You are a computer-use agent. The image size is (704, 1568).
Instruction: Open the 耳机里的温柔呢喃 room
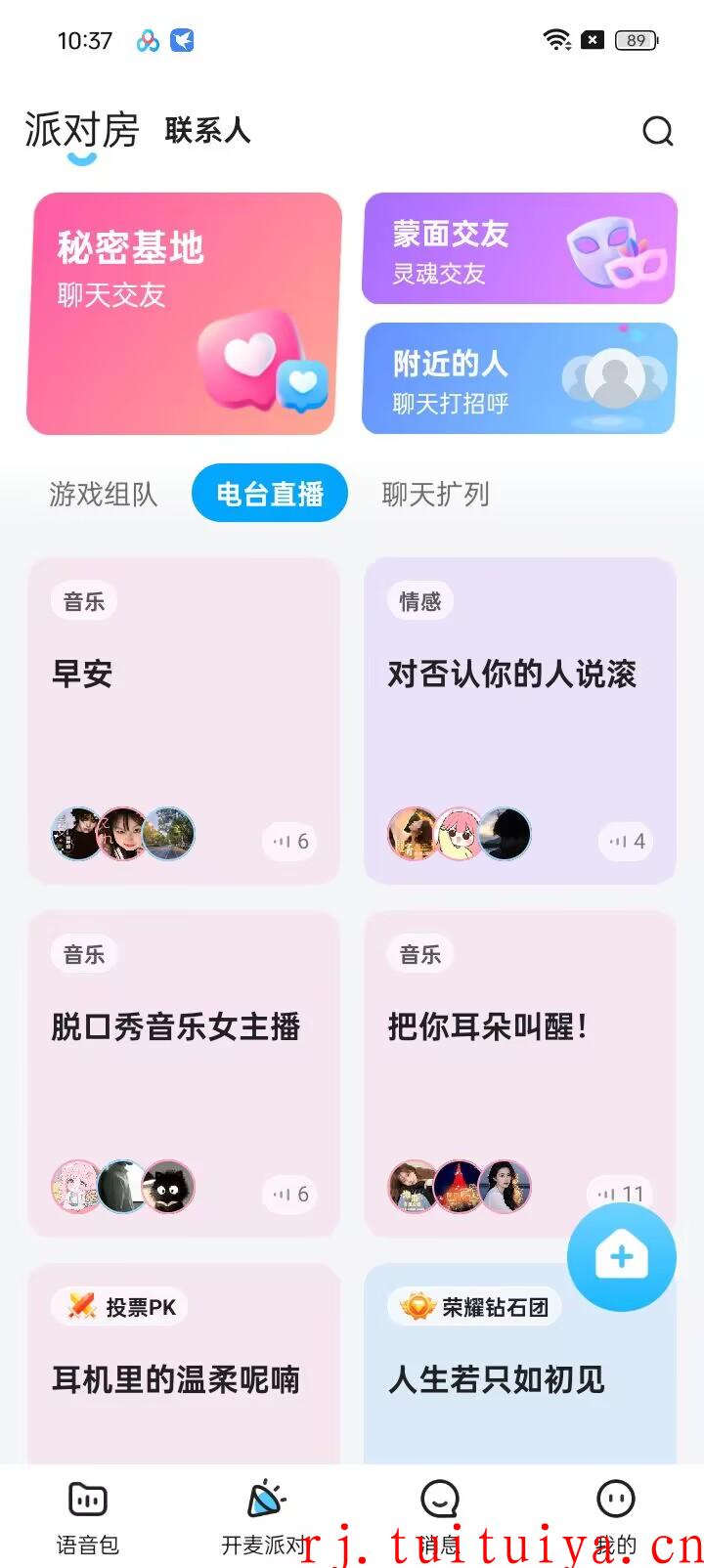point(184,1364)
